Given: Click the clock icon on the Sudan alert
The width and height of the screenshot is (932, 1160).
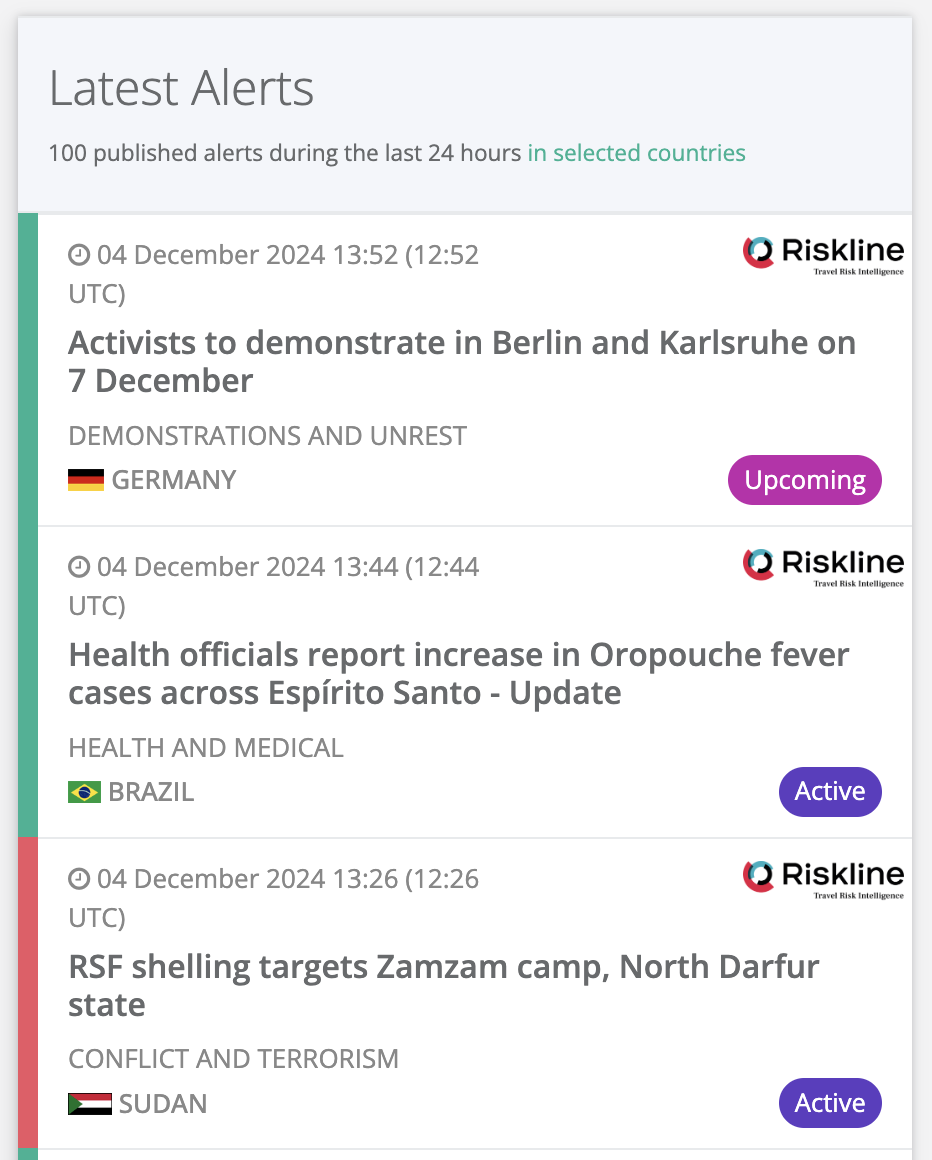Looking at the screenshot, I should (80, 879).
